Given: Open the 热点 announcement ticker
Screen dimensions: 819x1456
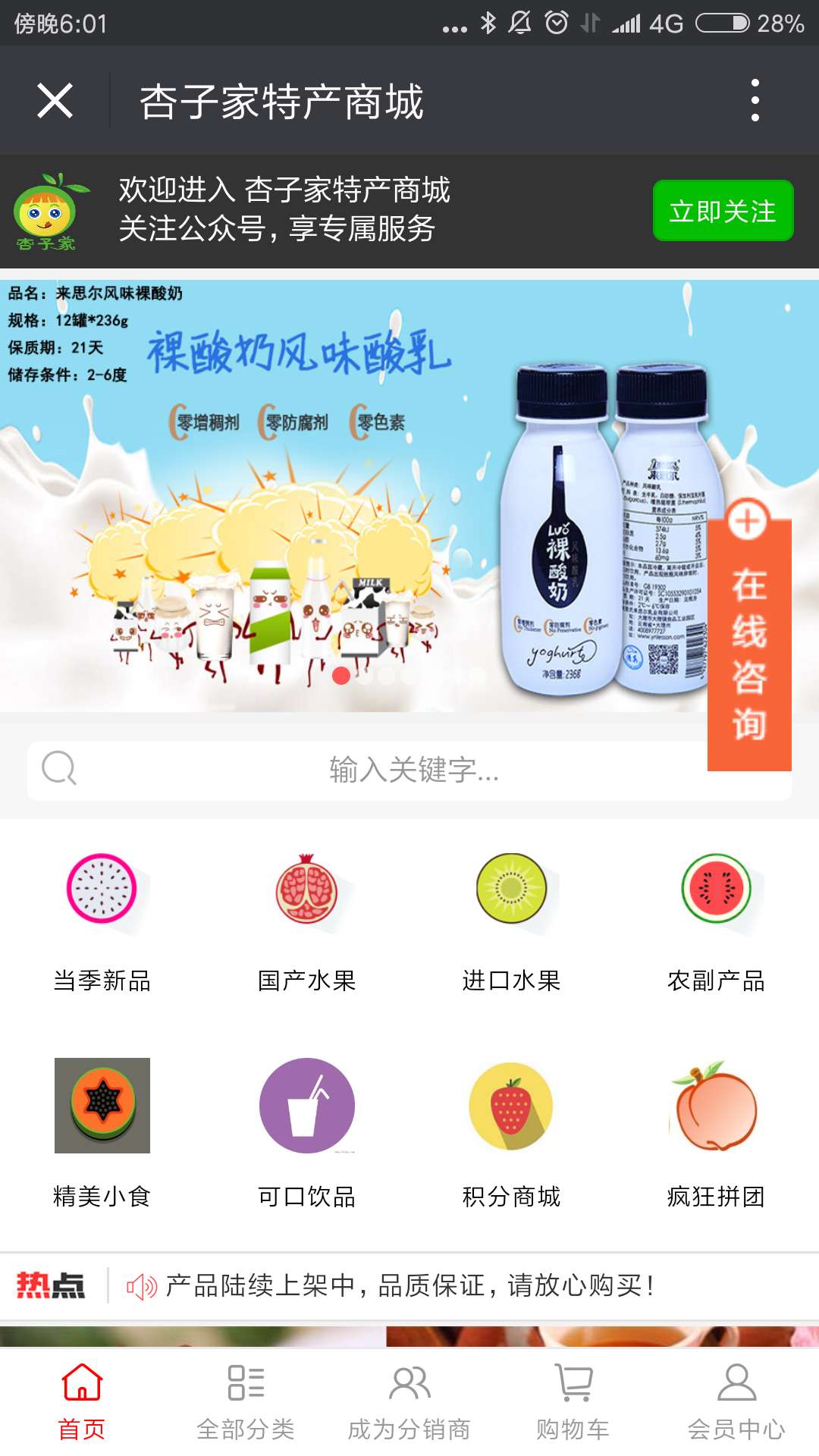Looking at the screenshot, I should point(409,1285).
